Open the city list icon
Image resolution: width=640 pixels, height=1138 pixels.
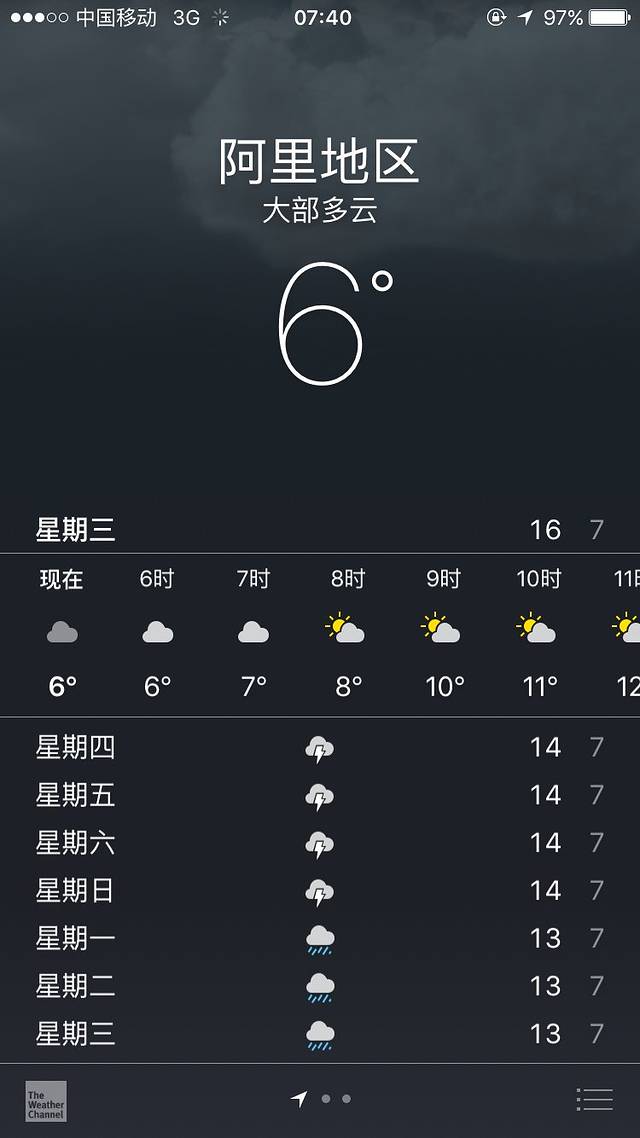[x=594, y=1099]
